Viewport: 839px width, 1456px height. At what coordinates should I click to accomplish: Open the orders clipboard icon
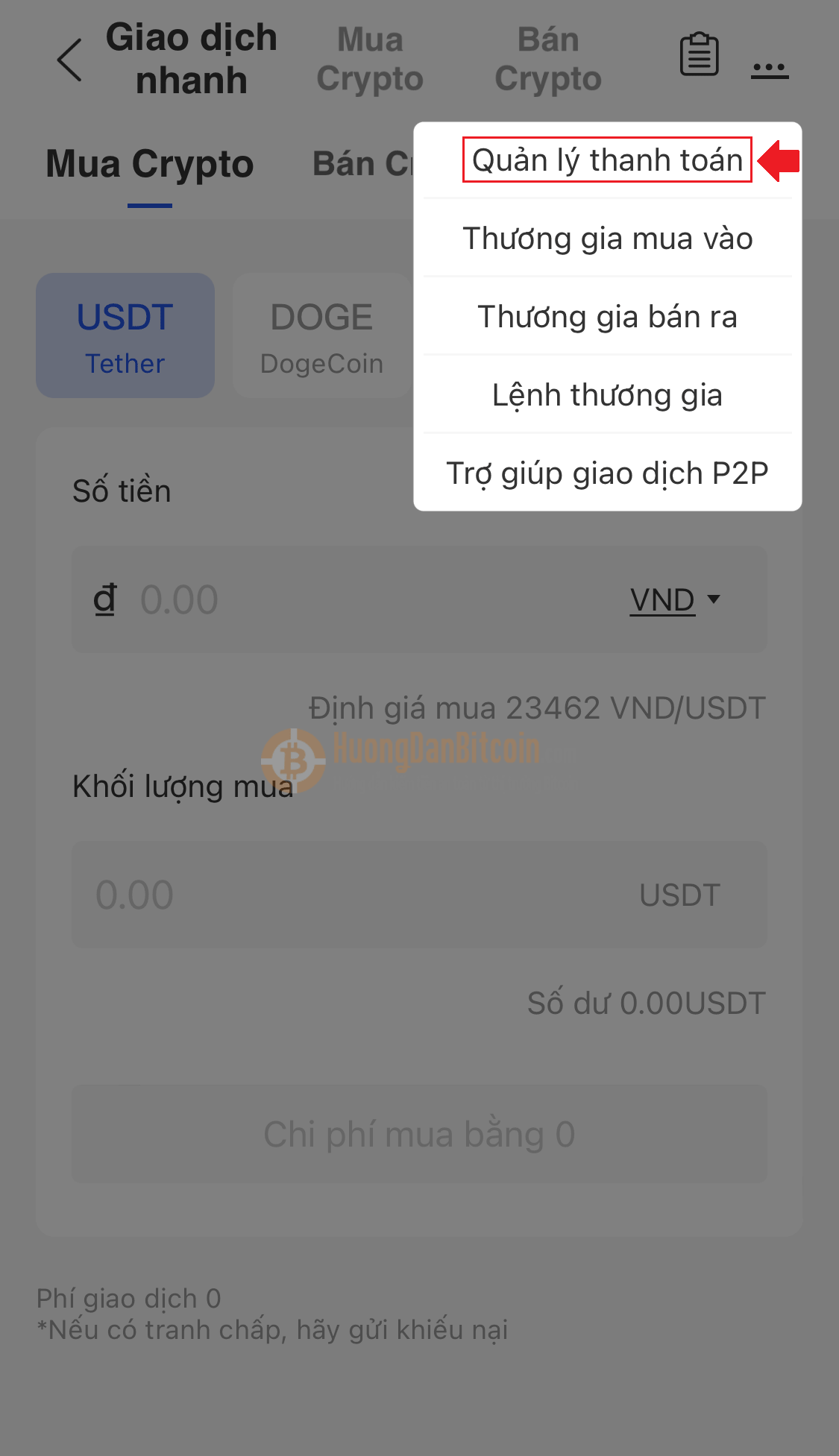point(699,55)
